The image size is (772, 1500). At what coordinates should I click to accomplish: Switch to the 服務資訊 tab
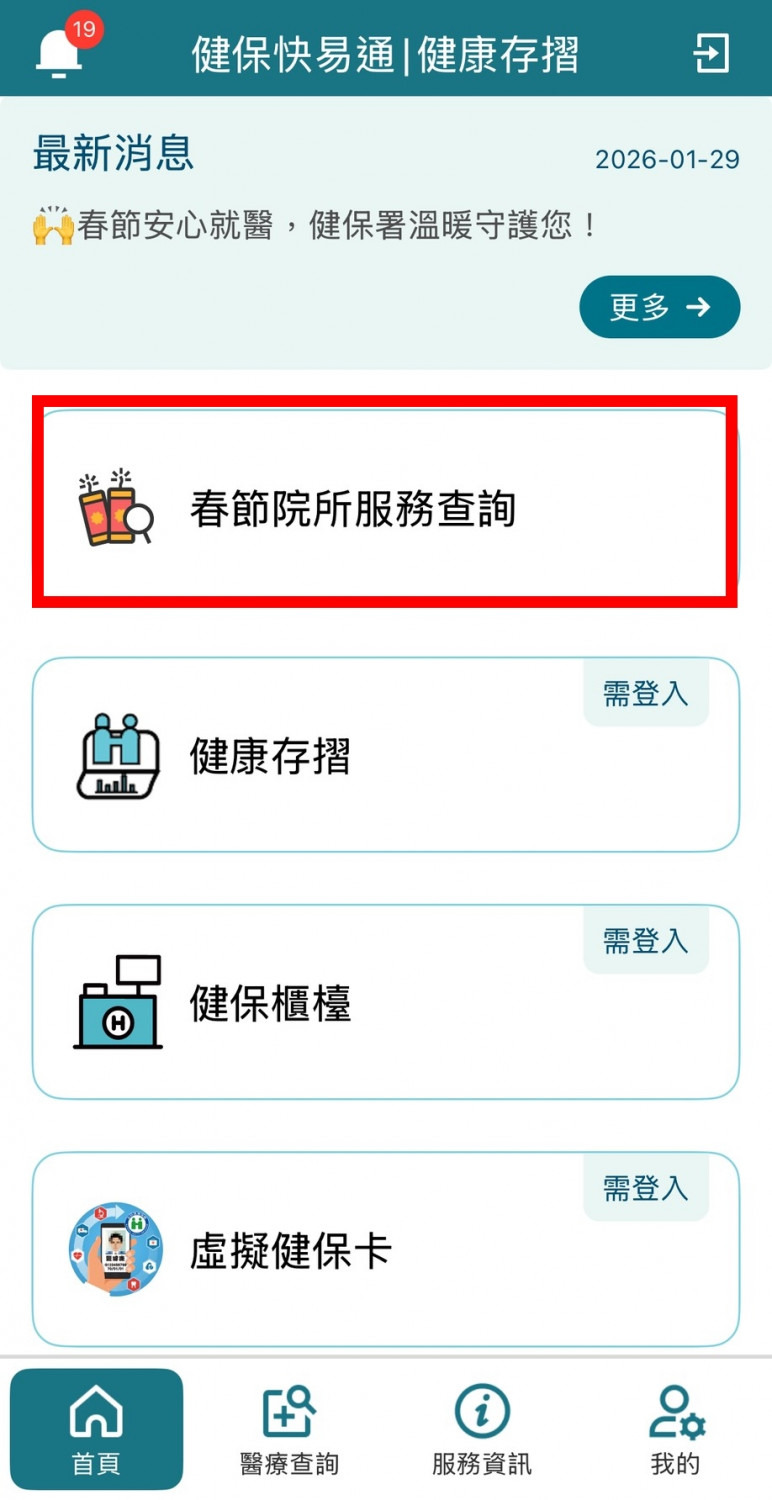point(482,1430)
